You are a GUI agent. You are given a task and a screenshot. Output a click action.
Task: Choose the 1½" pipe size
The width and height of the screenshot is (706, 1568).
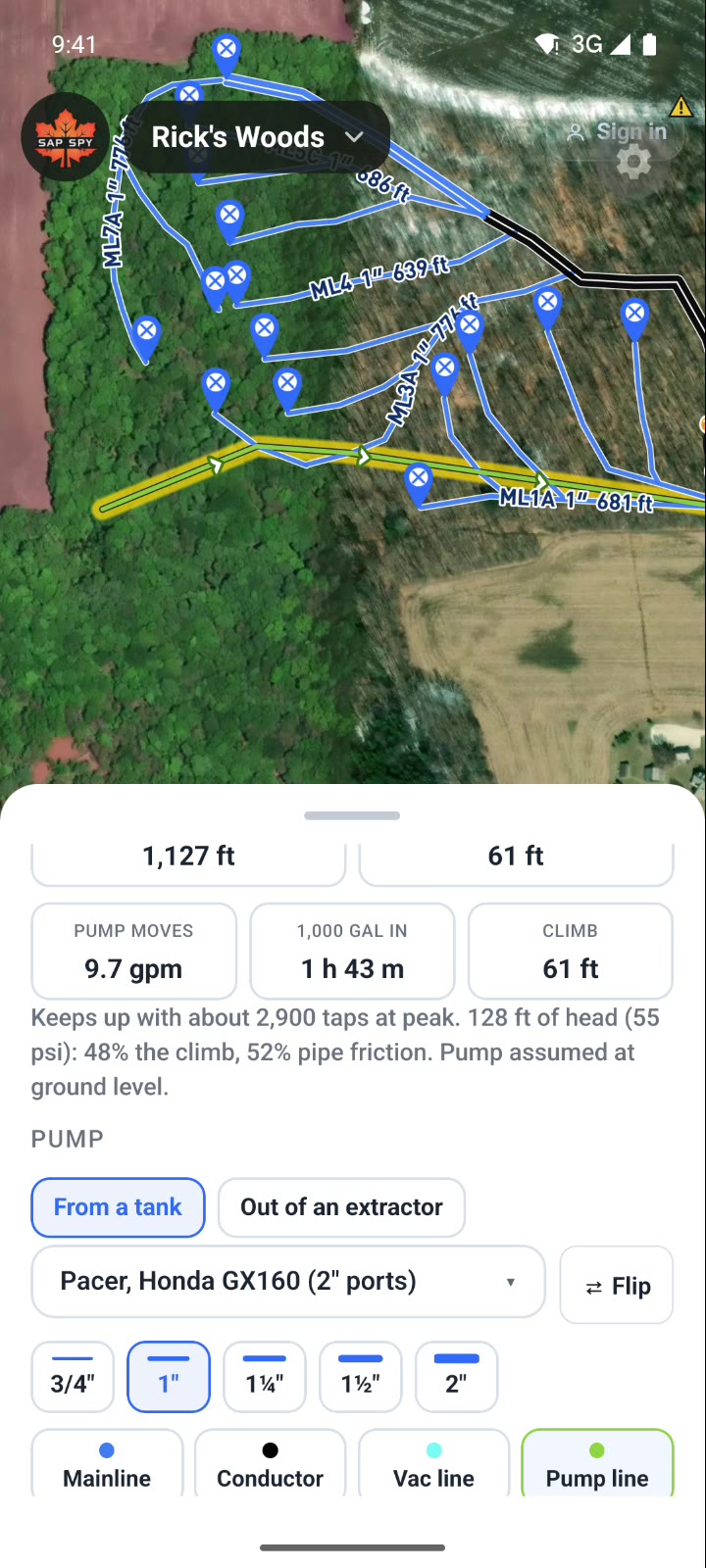coord(361,1377)
